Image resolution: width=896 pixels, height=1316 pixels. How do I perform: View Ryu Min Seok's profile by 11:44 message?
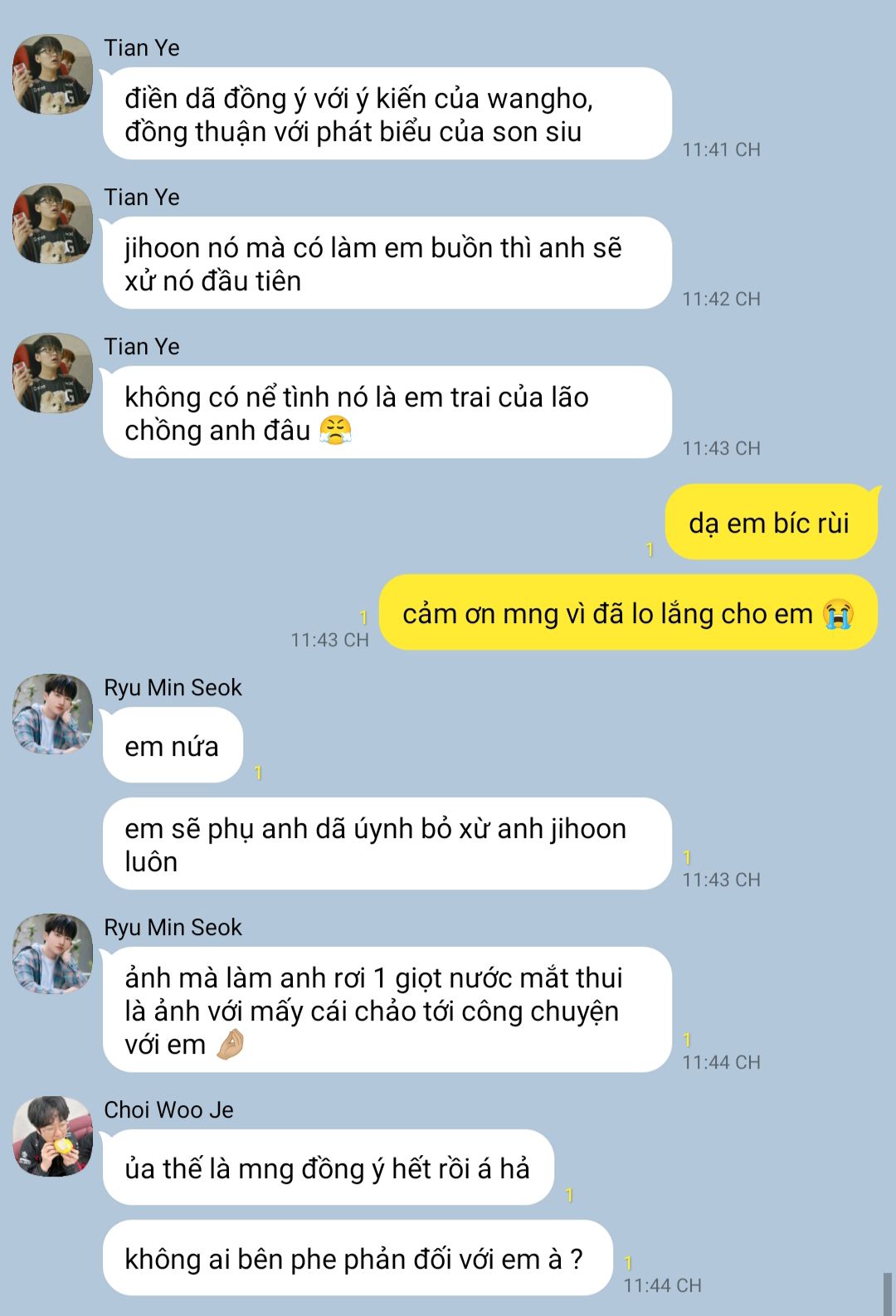point(52,954)
